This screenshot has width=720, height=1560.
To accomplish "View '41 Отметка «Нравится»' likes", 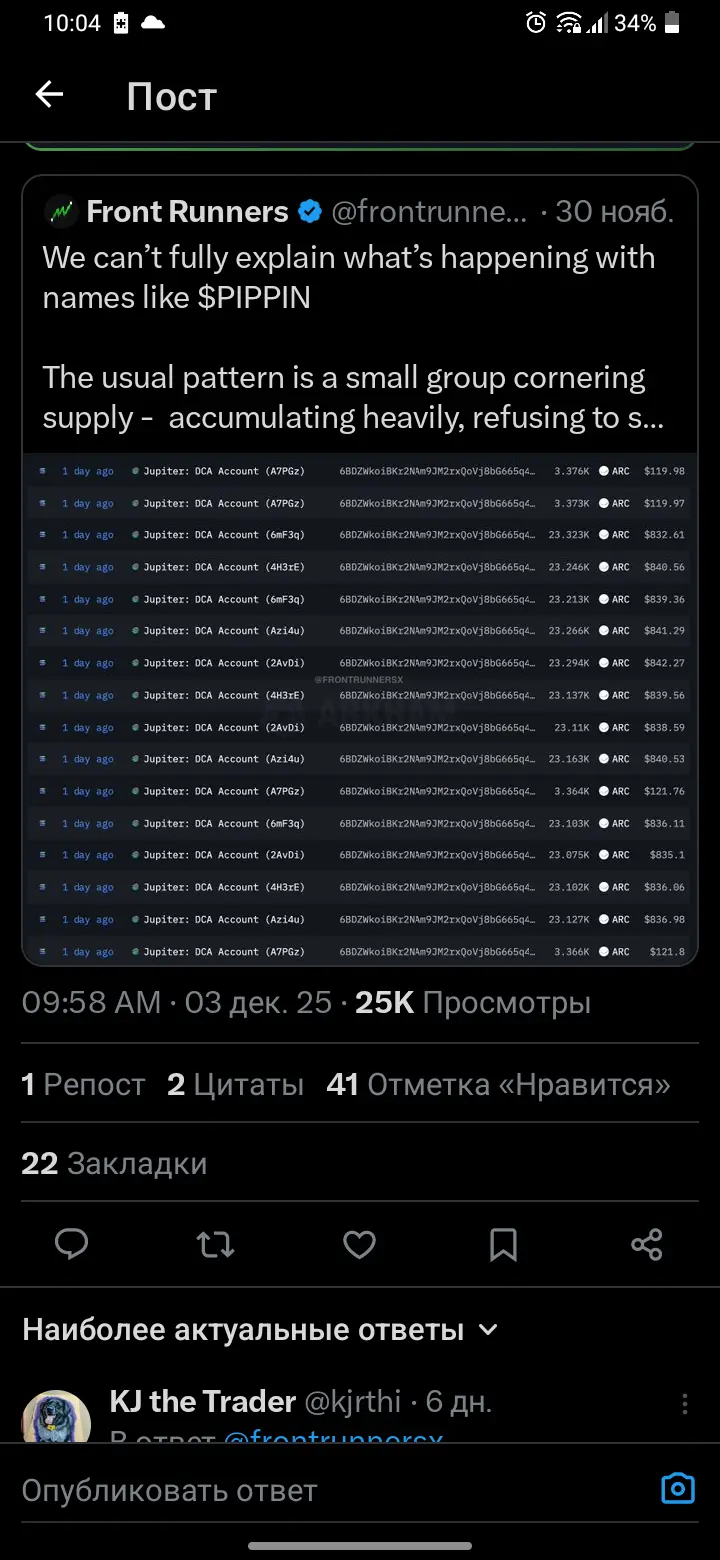I will click(495, 1084).
